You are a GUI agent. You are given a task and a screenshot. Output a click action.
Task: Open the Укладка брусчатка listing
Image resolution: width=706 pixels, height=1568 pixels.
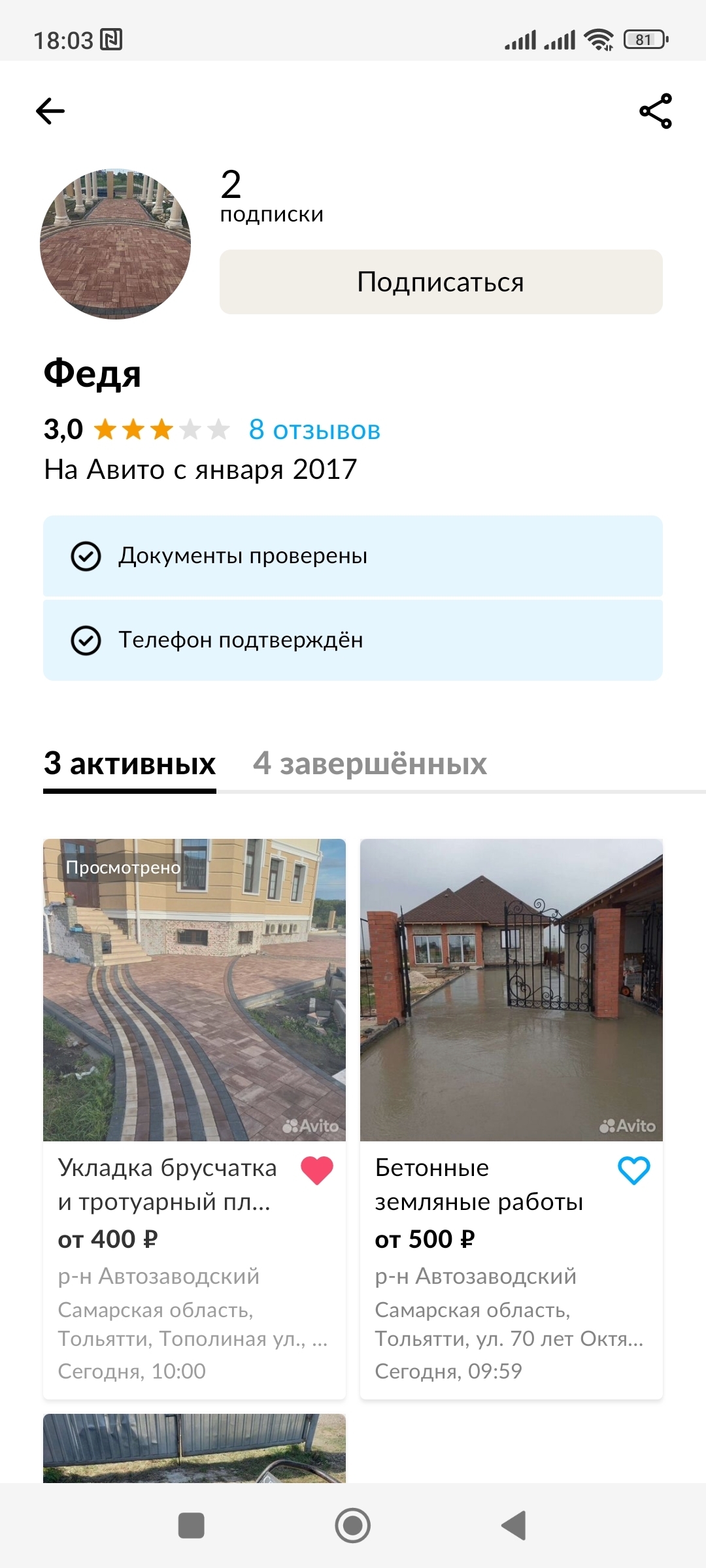194,990
